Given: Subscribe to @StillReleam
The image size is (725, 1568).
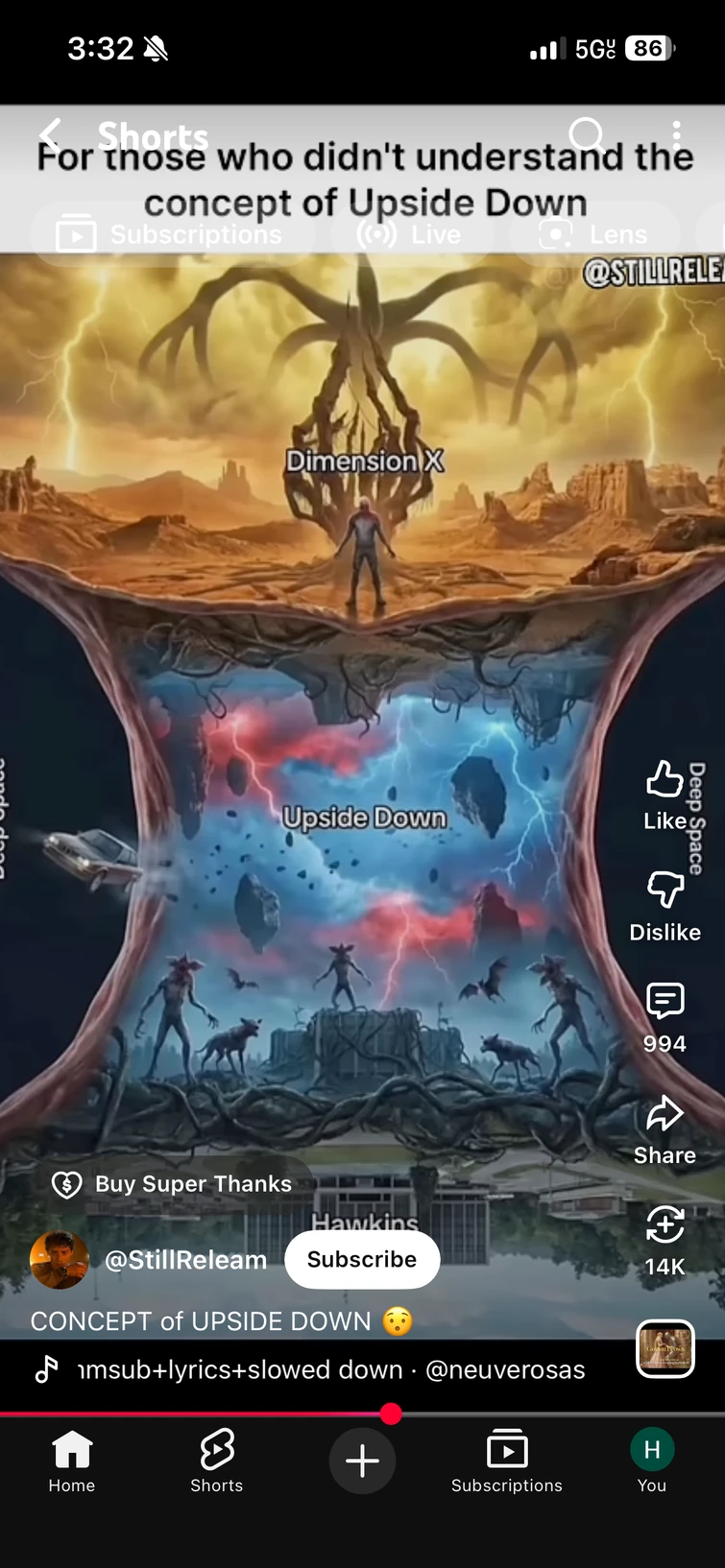Looking at the screenshot, I should (x=362, y=1260).
